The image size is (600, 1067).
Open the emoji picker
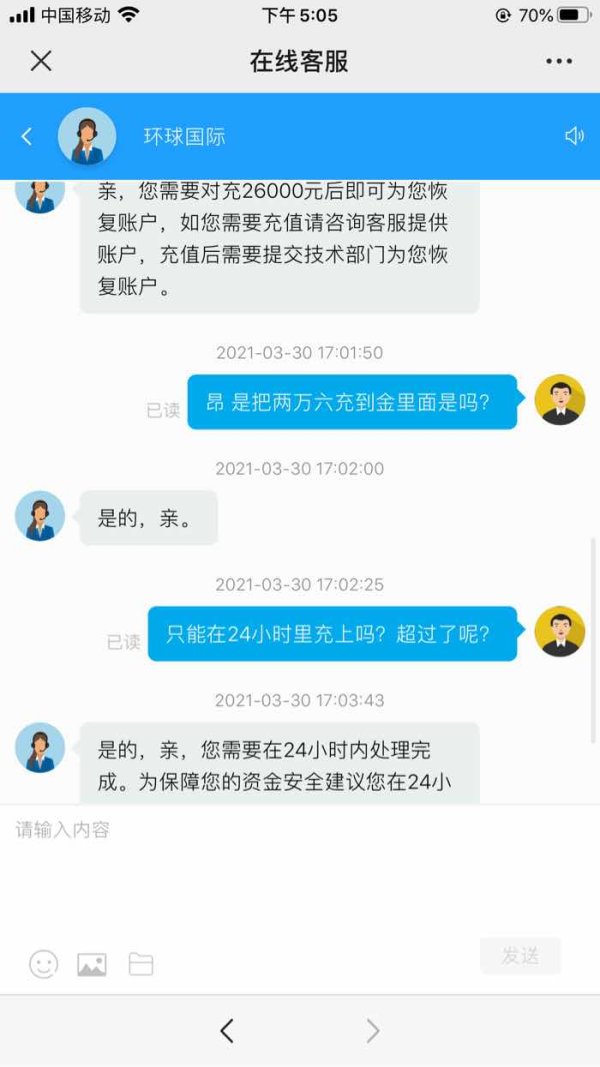44,964
